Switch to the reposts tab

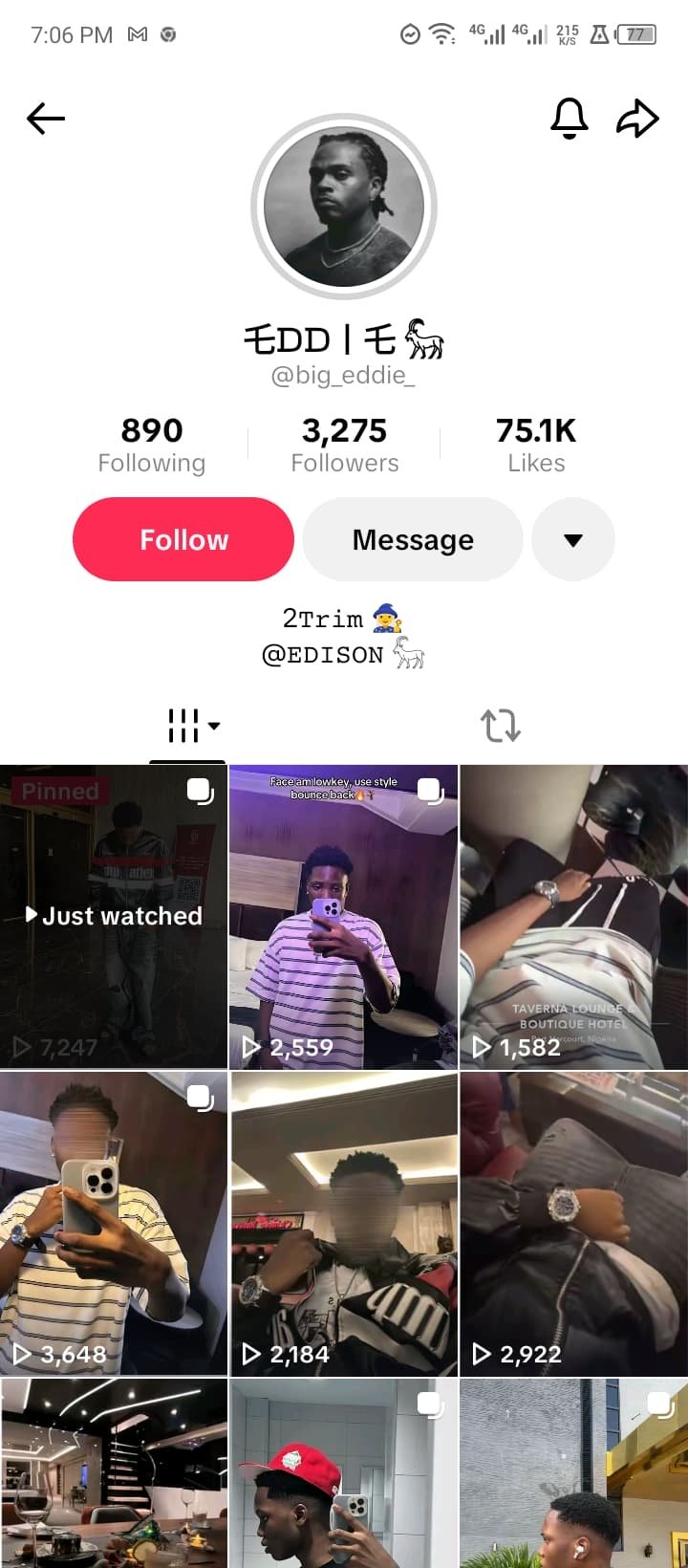[x=501, y=726]
